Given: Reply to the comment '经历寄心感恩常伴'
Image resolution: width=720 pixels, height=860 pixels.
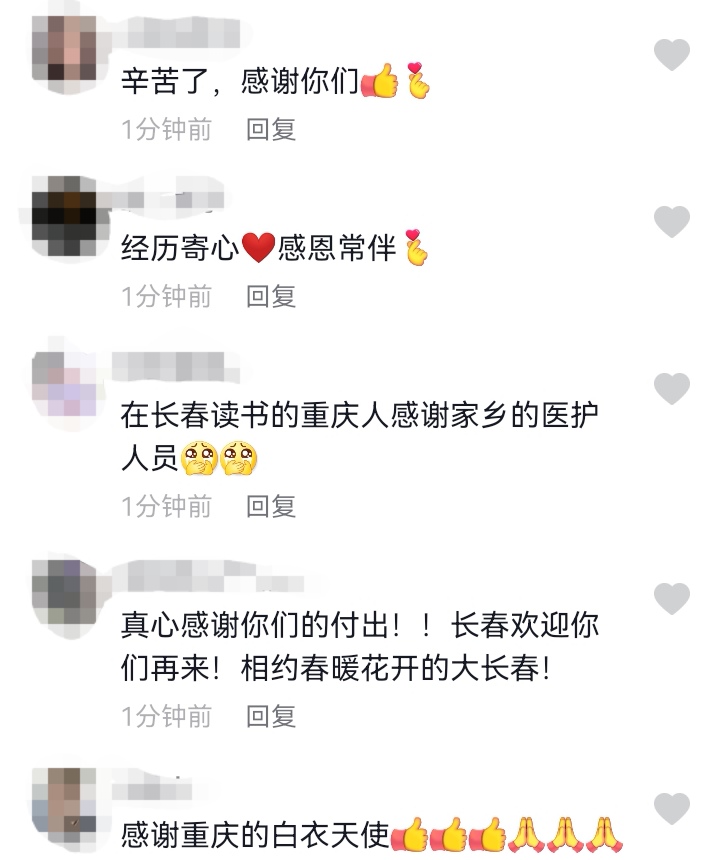Looking at the screenshot, I should pos(271,296).
